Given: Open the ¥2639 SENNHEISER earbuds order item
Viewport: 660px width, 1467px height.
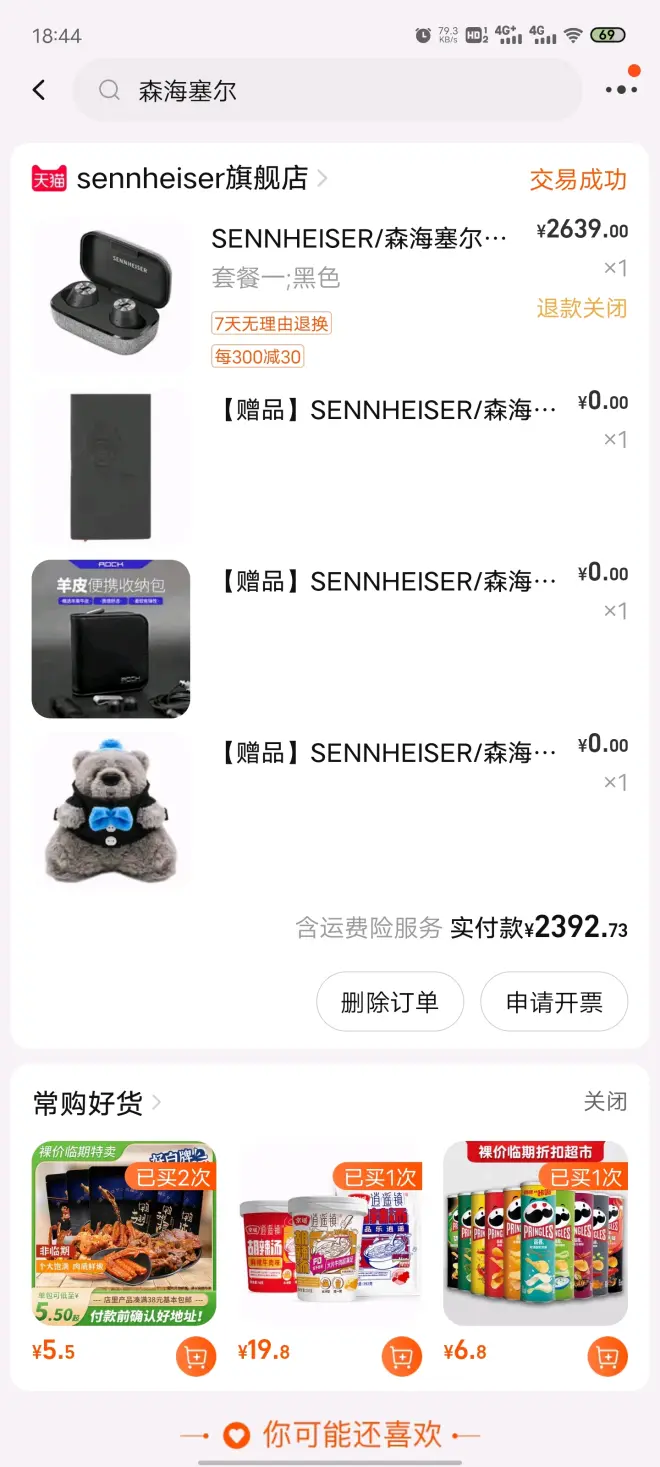Looking at the screenshot, I should point(358,240).
